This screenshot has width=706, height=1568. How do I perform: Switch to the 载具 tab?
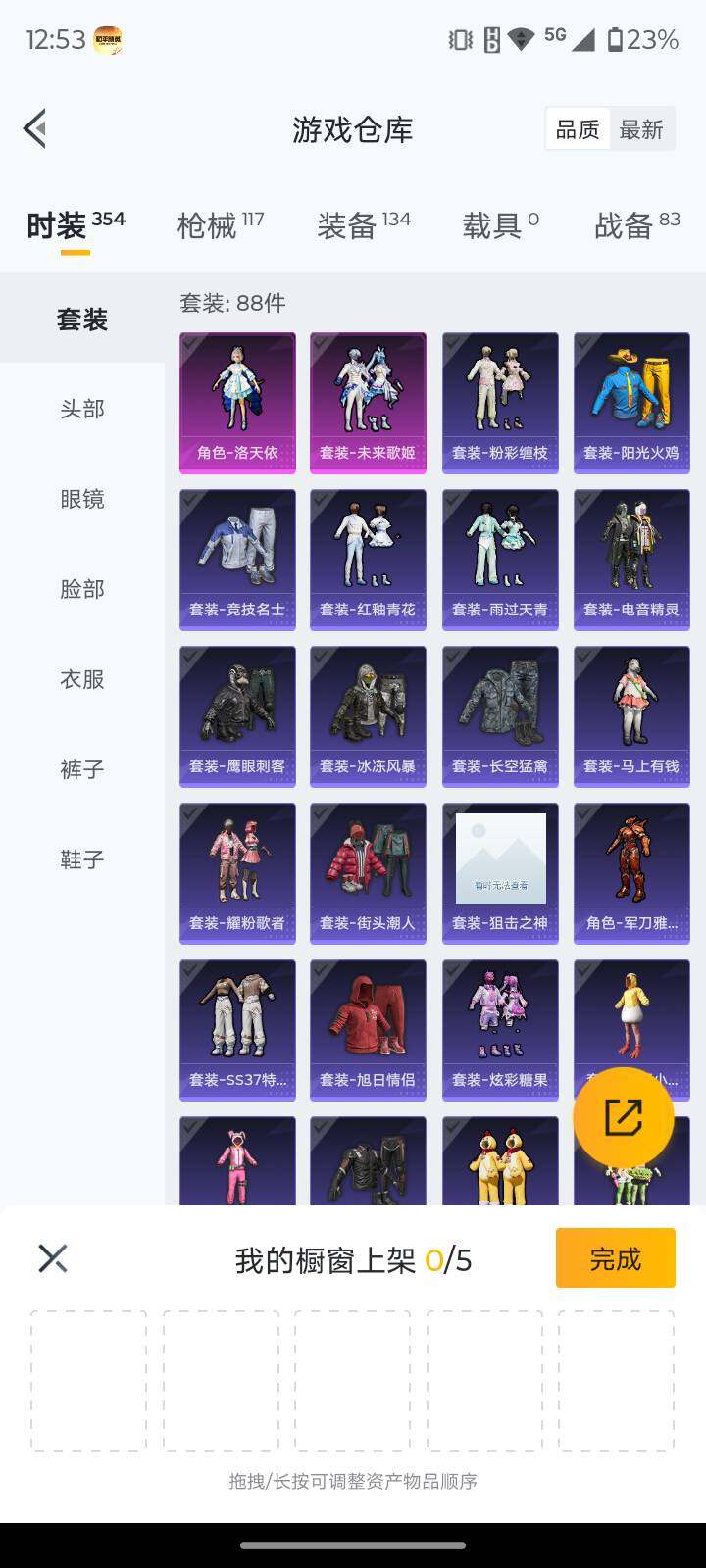point(501,225)
